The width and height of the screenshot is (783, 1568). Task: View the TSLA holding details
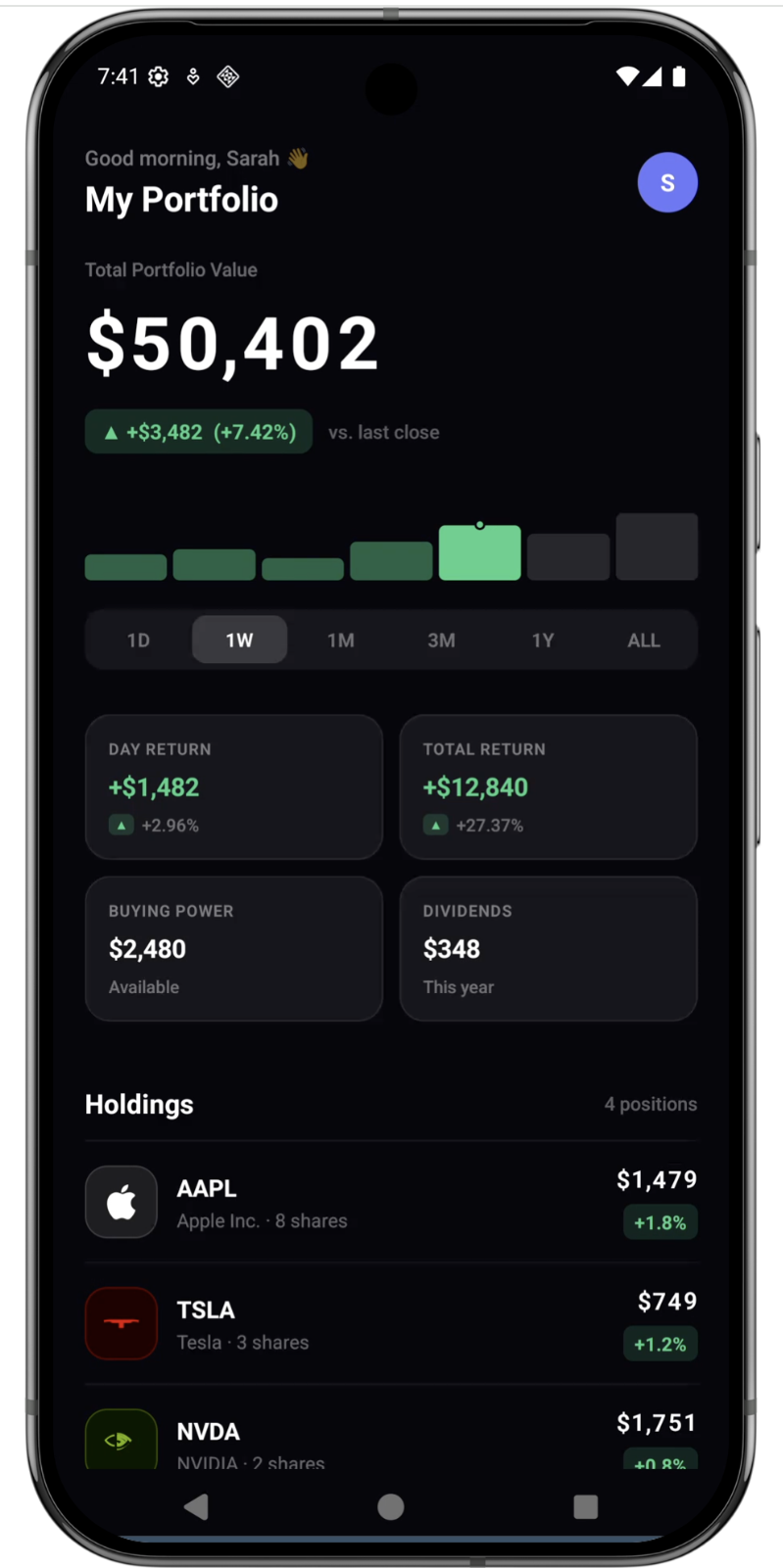(x=391, y=1324)
